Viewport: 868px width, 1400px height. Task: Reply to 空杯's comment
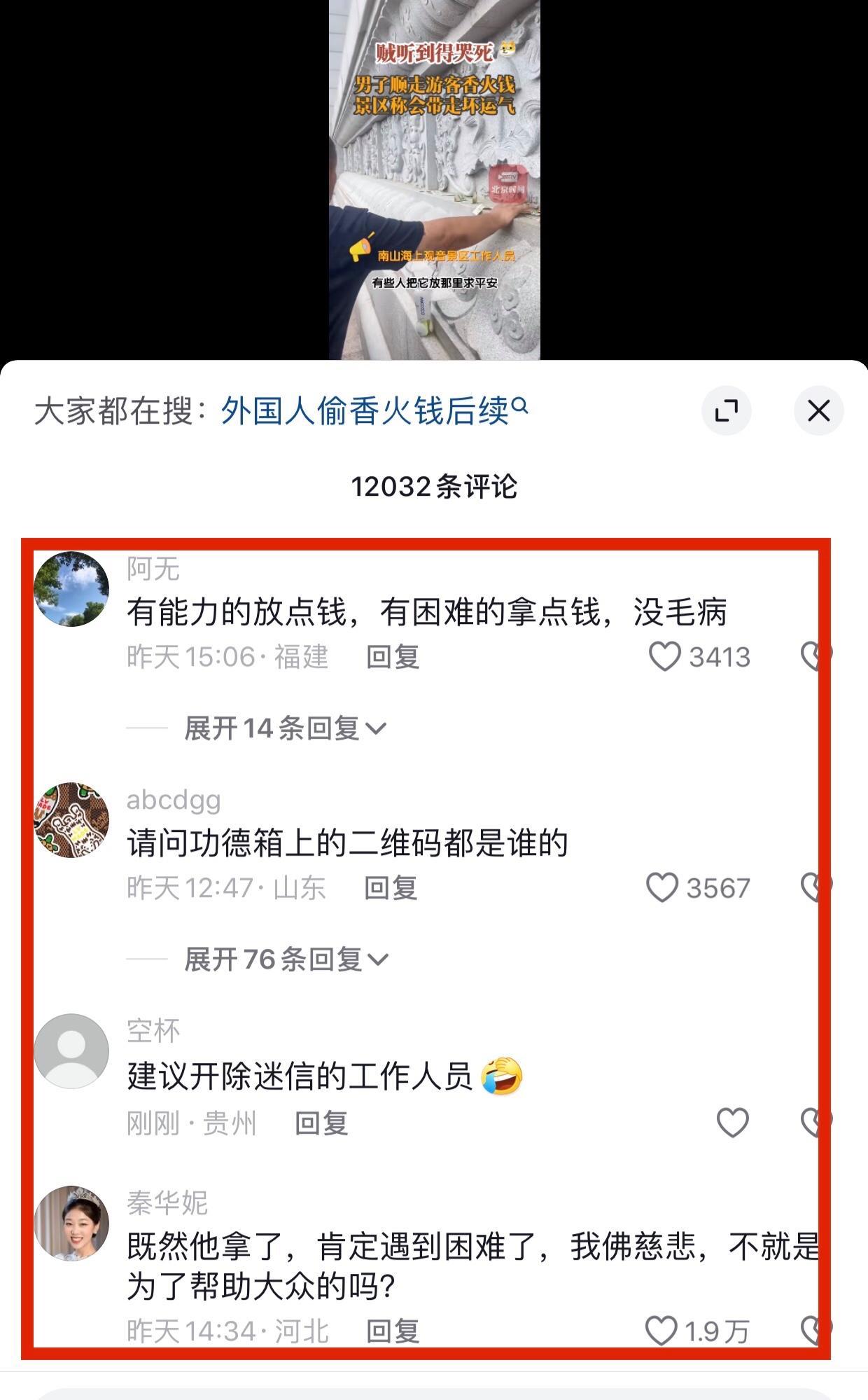321,1123
